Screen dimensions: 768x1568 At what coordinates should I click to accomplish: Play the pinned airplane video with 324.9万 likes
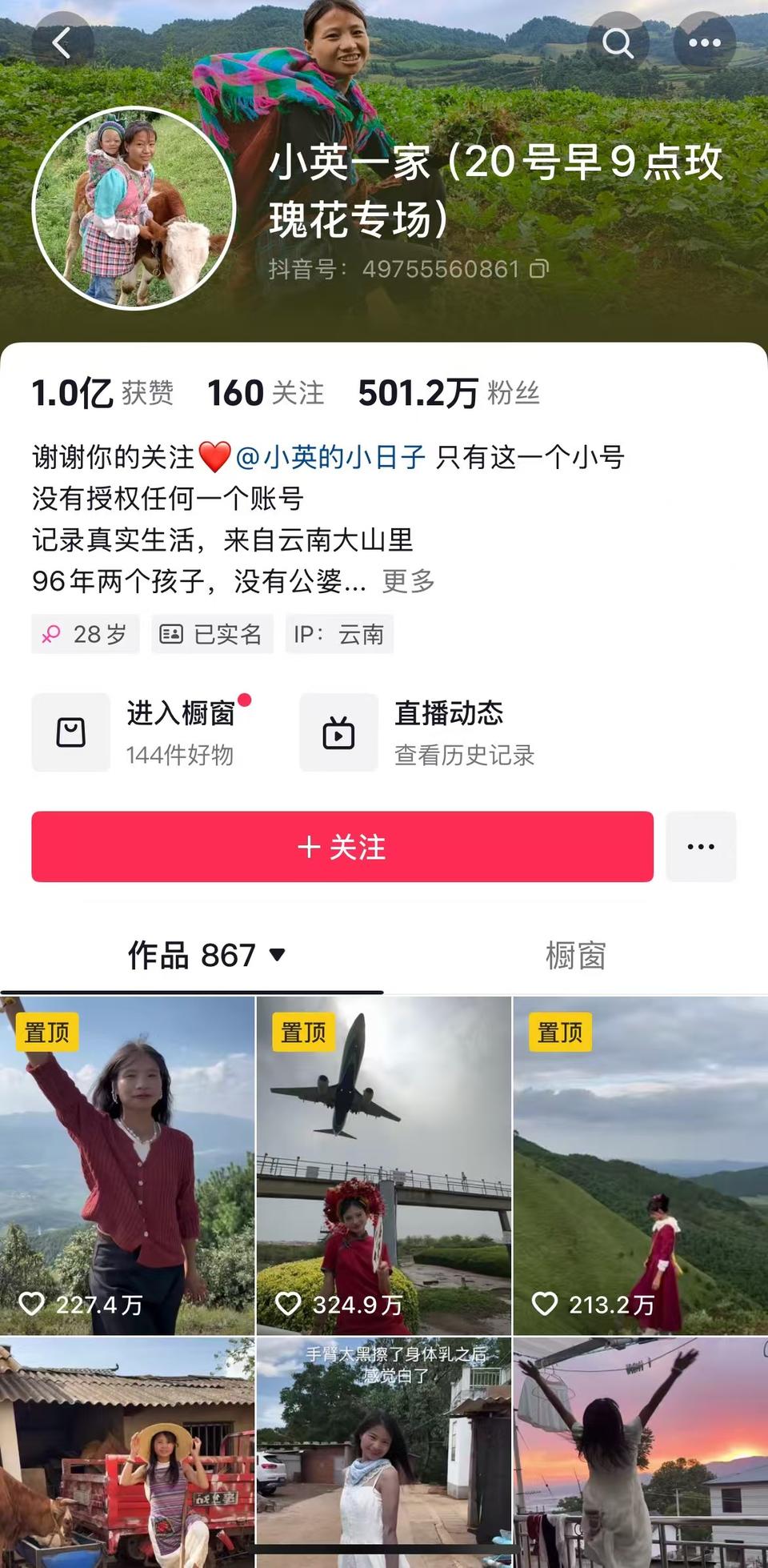[383, 1165]
